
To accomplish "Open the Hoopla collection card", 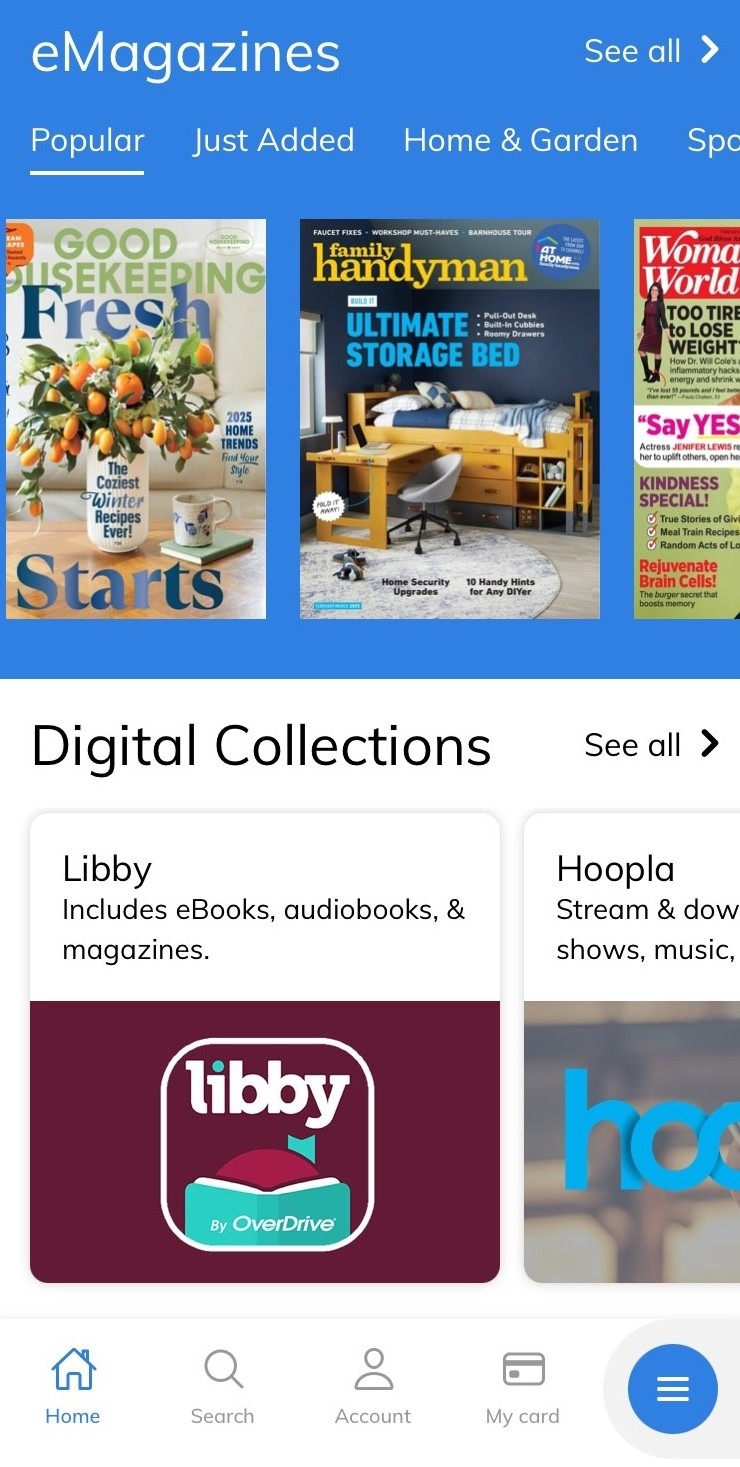I will coord(632,1048).
